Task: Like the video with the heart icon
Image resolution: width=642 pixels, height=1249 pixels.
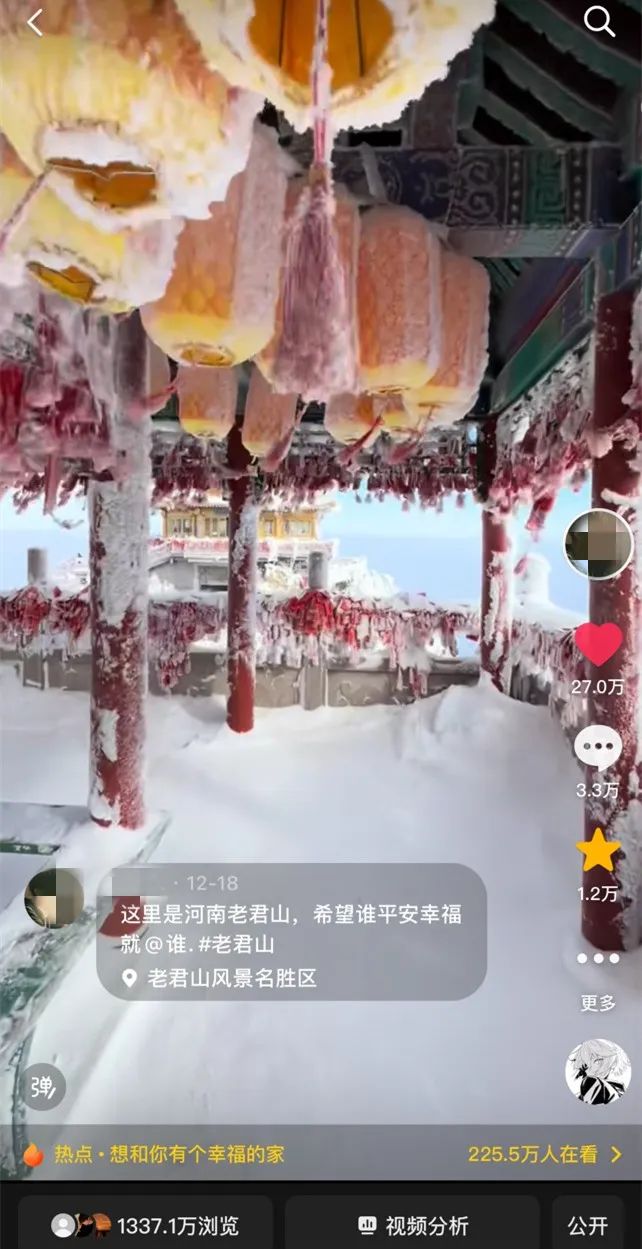Action: tap(598, 644)
